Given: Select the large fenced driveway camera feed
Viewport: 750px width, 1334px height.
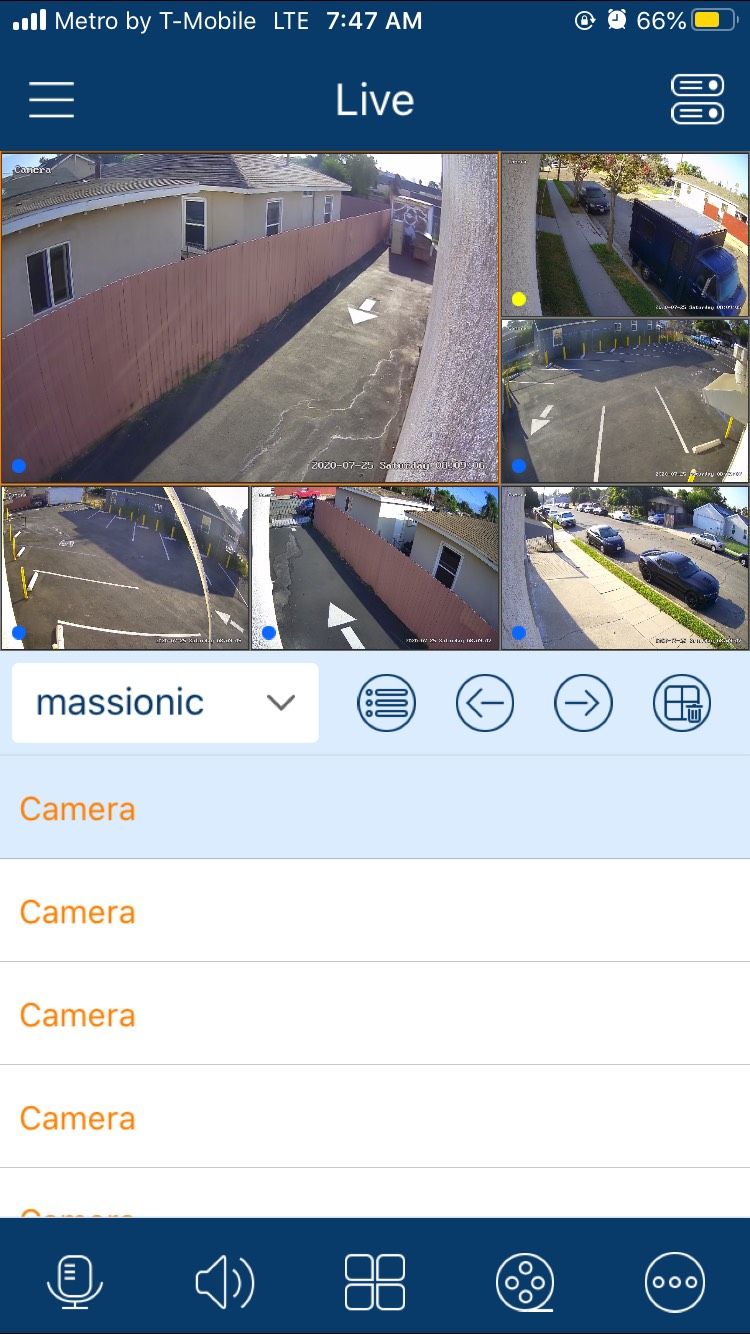Looking at the screenshot, I should pyautogui.click(x=250, y=318).
